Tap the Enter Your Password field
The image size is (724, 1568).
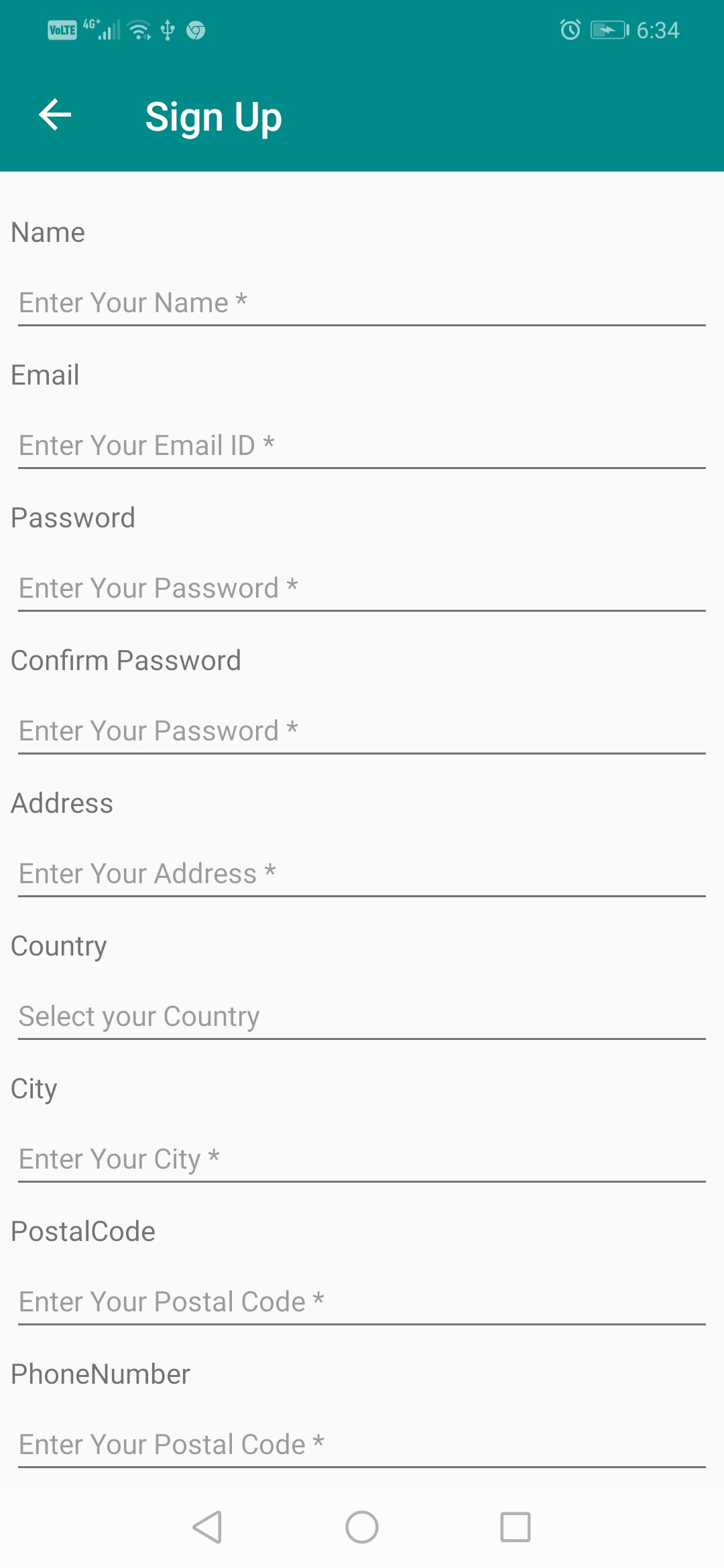coord(362,588)
